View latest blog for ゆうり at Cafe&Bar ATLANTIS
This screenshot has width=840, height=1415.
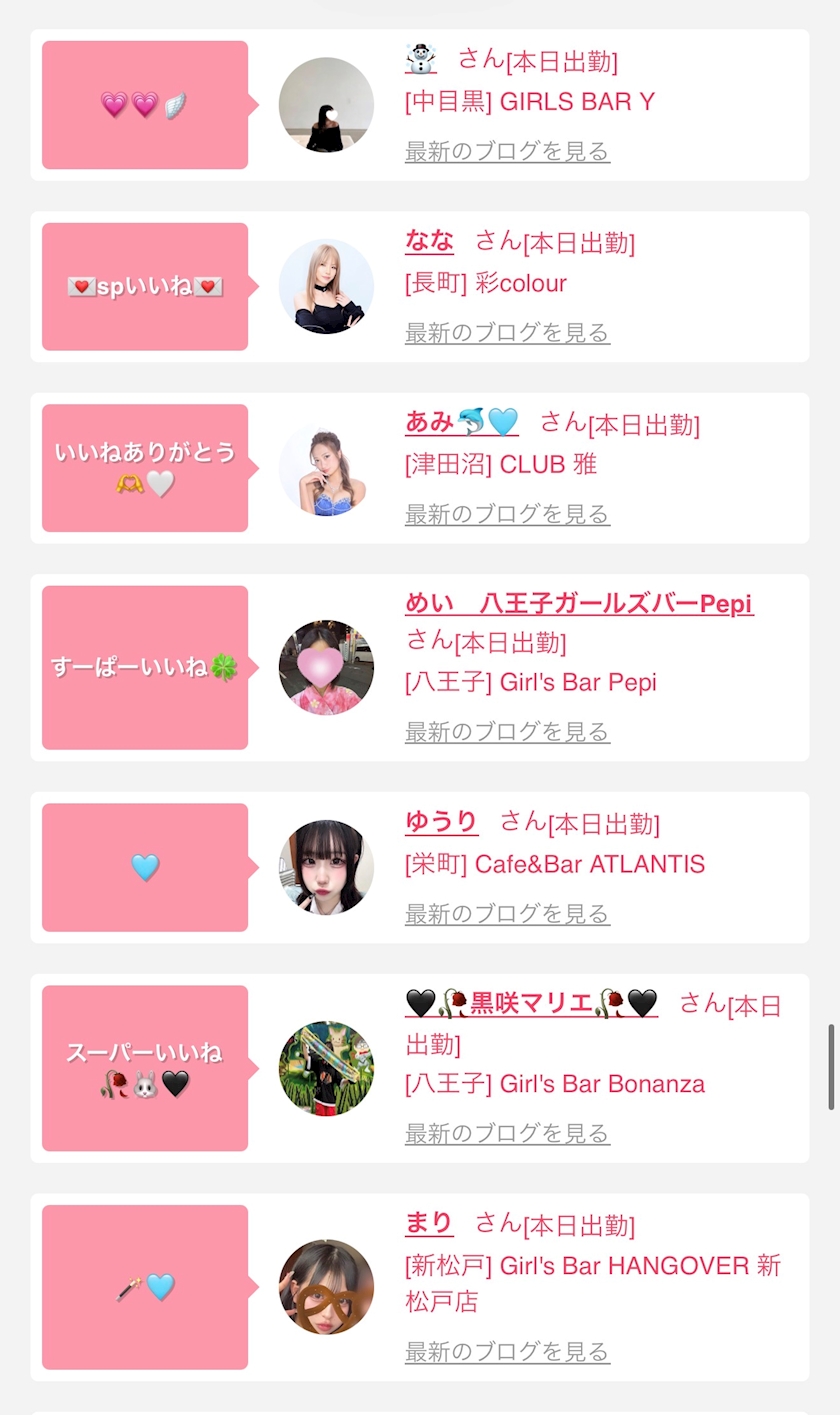507,914
